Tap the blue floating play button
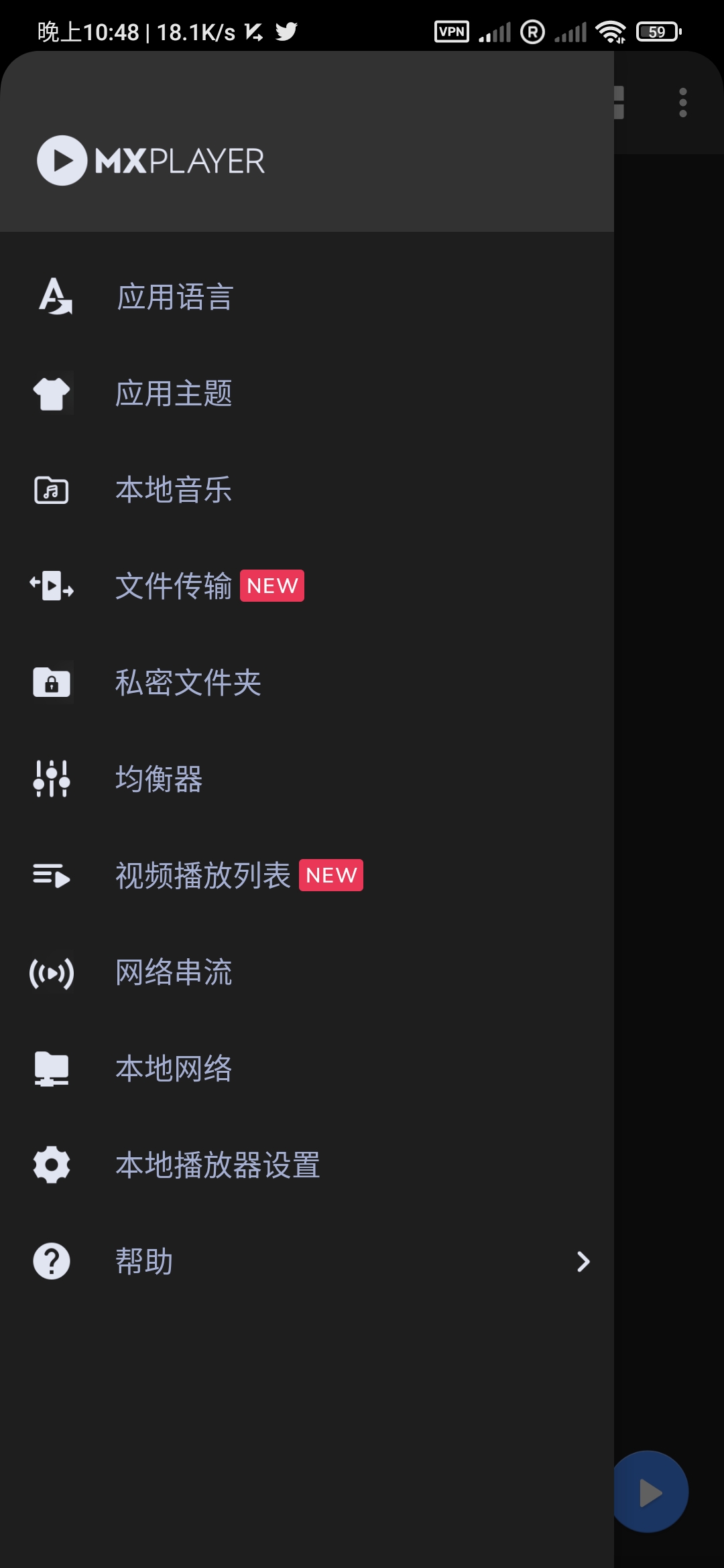Image resolution: width=724 pixels, height=1568 pixels. 650,1492
